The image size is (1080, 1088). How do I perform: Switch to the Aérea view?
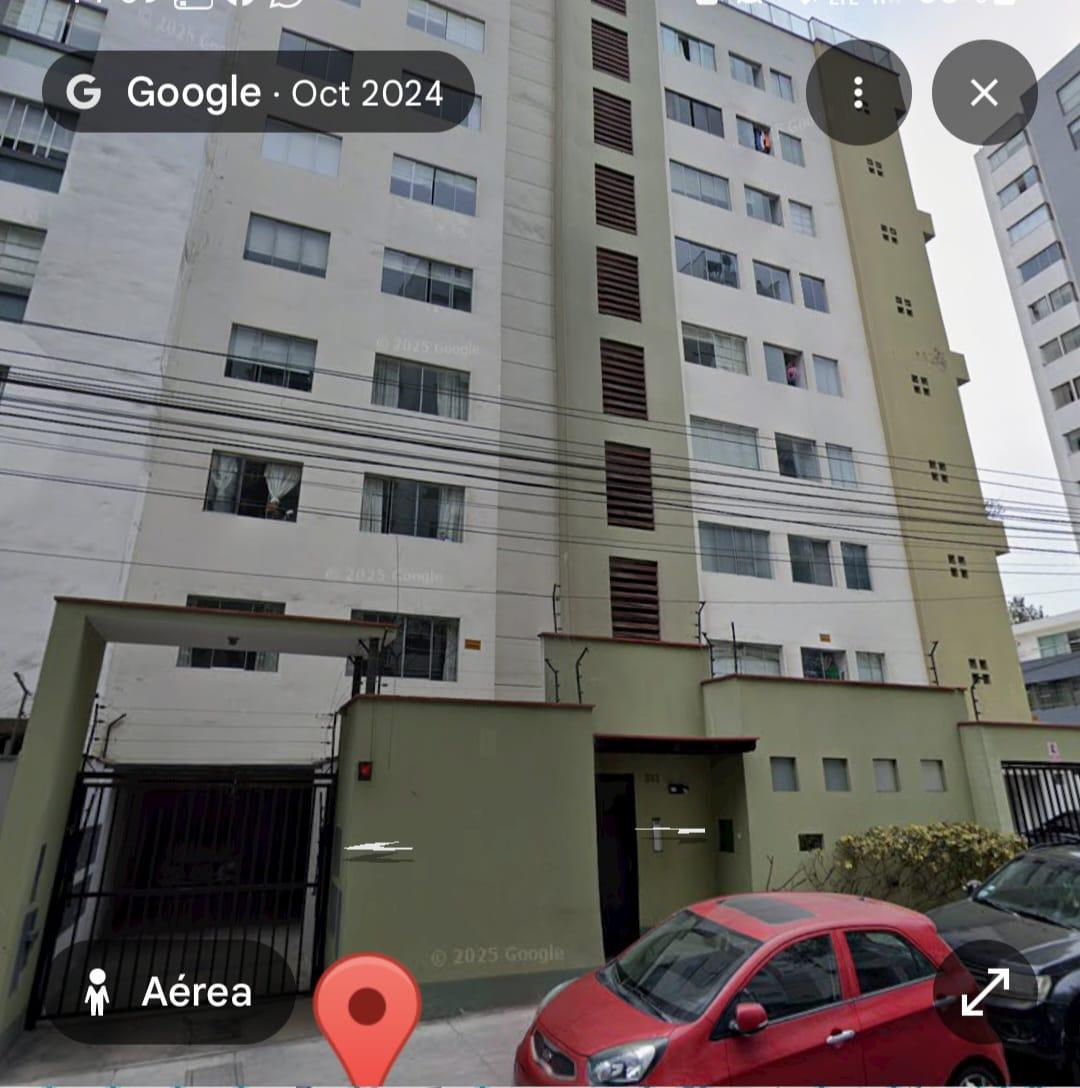pyautogui.click(x=170, y=991)
